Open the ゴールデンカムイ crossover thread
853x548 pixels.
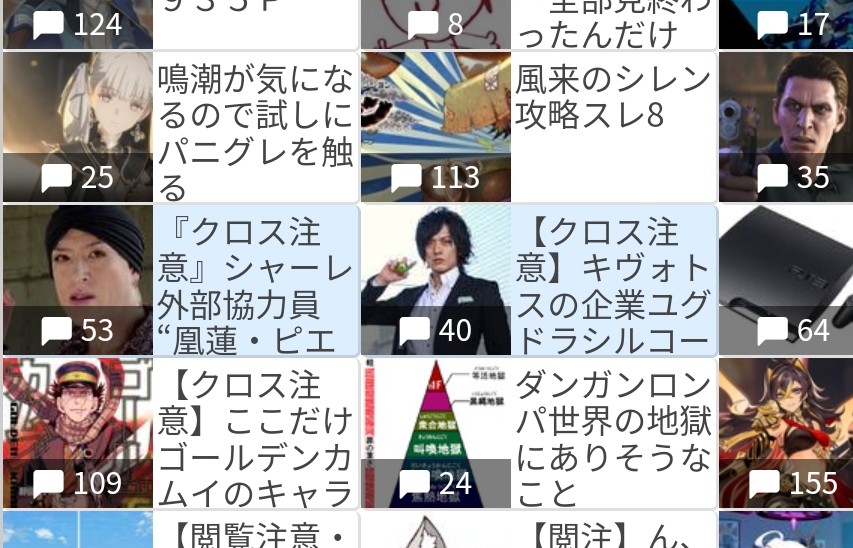click(x=181, y=433)
